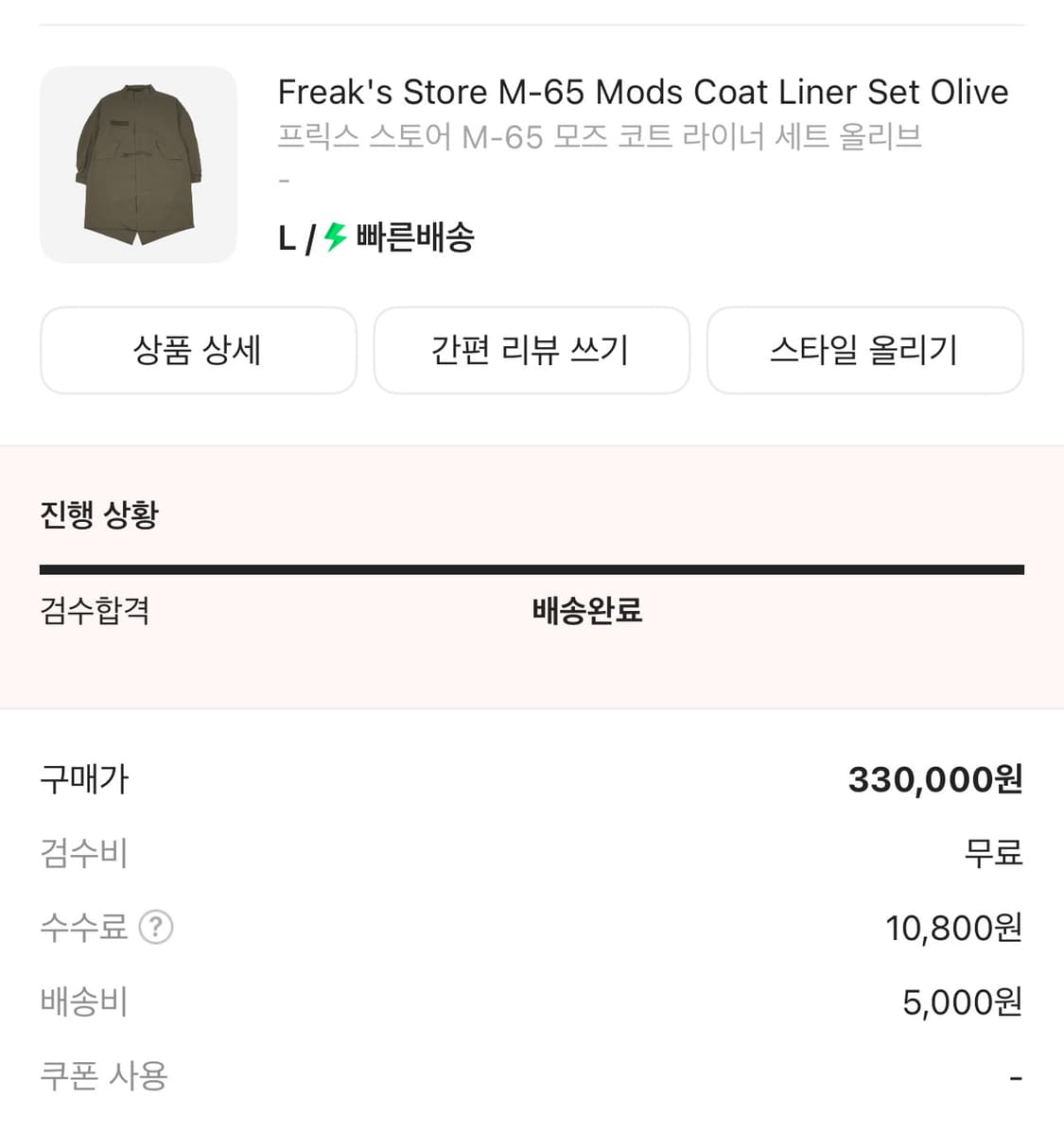Select the Korean product name 프릭스 스토어
The height and width of the screenshot is (1132, 1064).
[602, 136]
